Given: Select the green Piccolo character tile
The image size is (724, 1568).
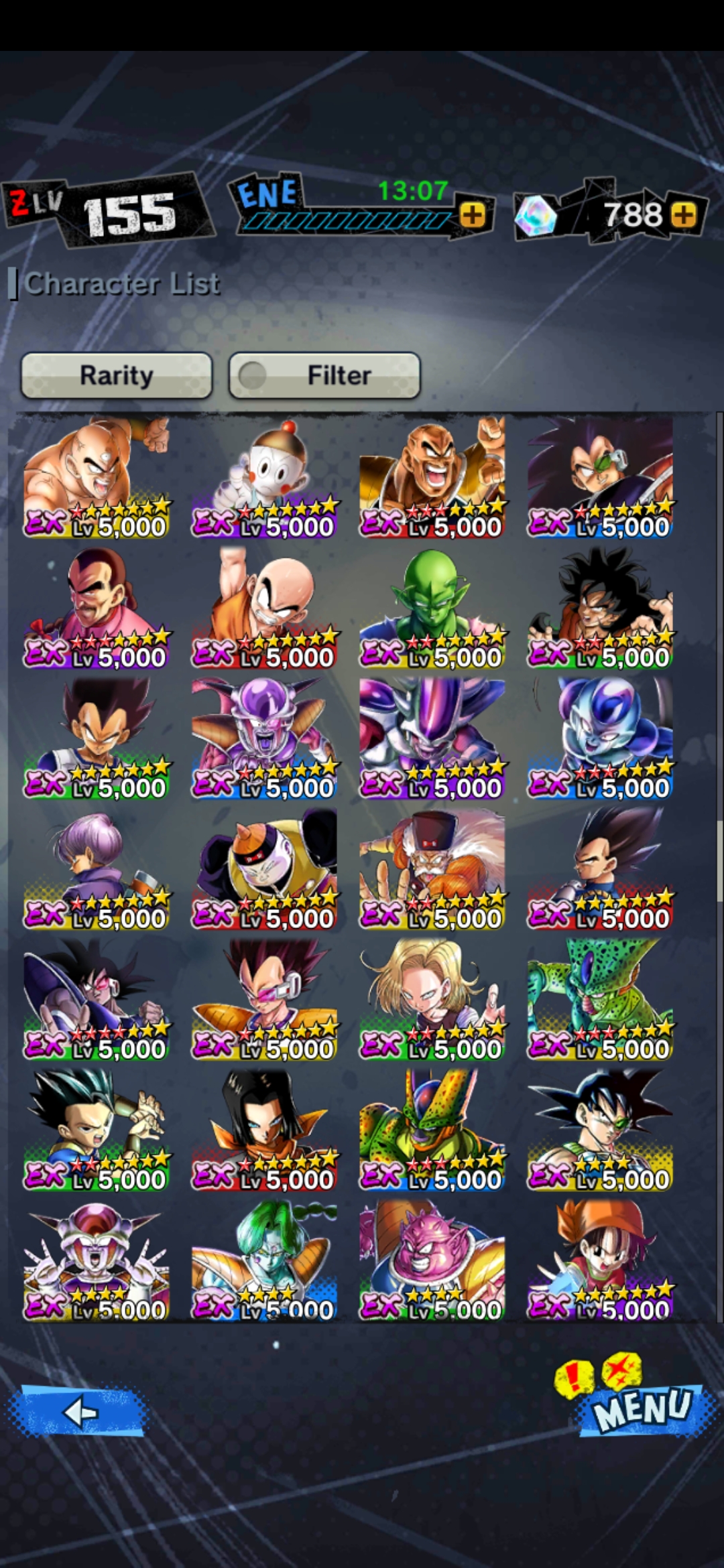Looking at the screenshot, I should pos(432,608).
